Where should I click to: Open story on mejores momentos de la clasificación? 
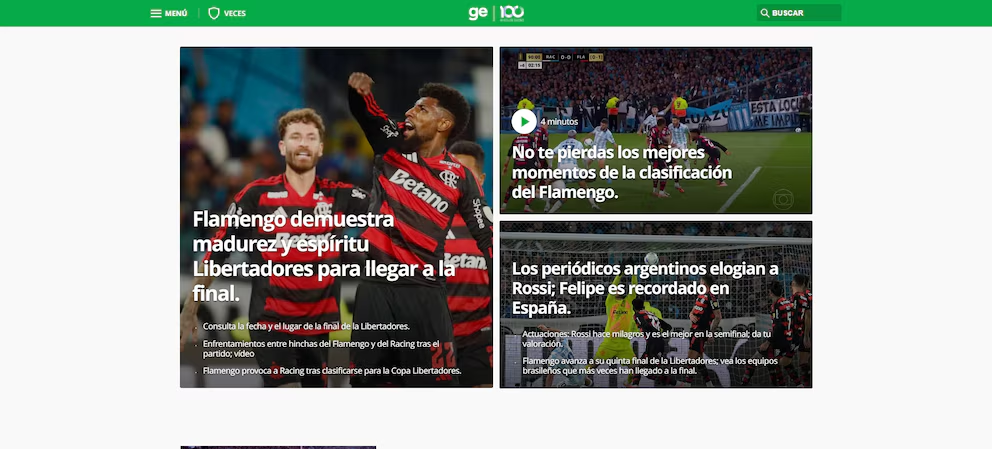pos(621,171)
